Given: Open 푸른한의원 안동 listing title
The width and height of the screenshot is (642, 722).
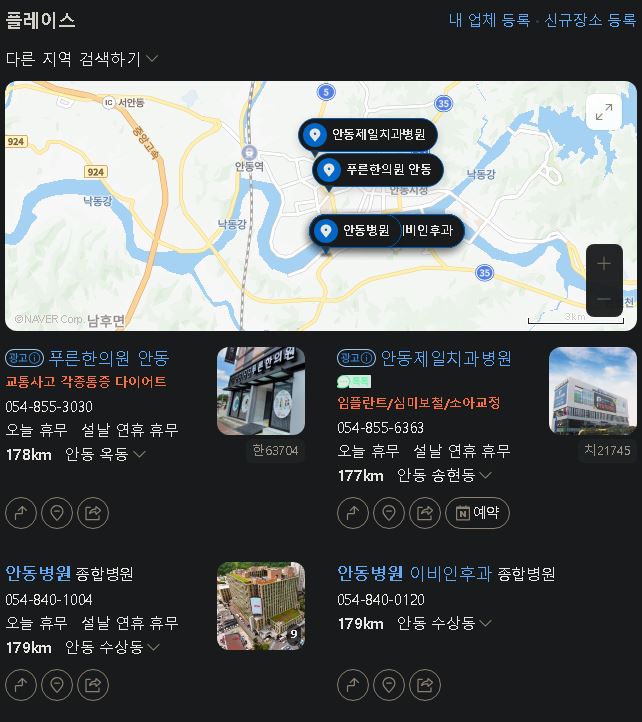Looking at the screenshot, I should click(108, 358).
